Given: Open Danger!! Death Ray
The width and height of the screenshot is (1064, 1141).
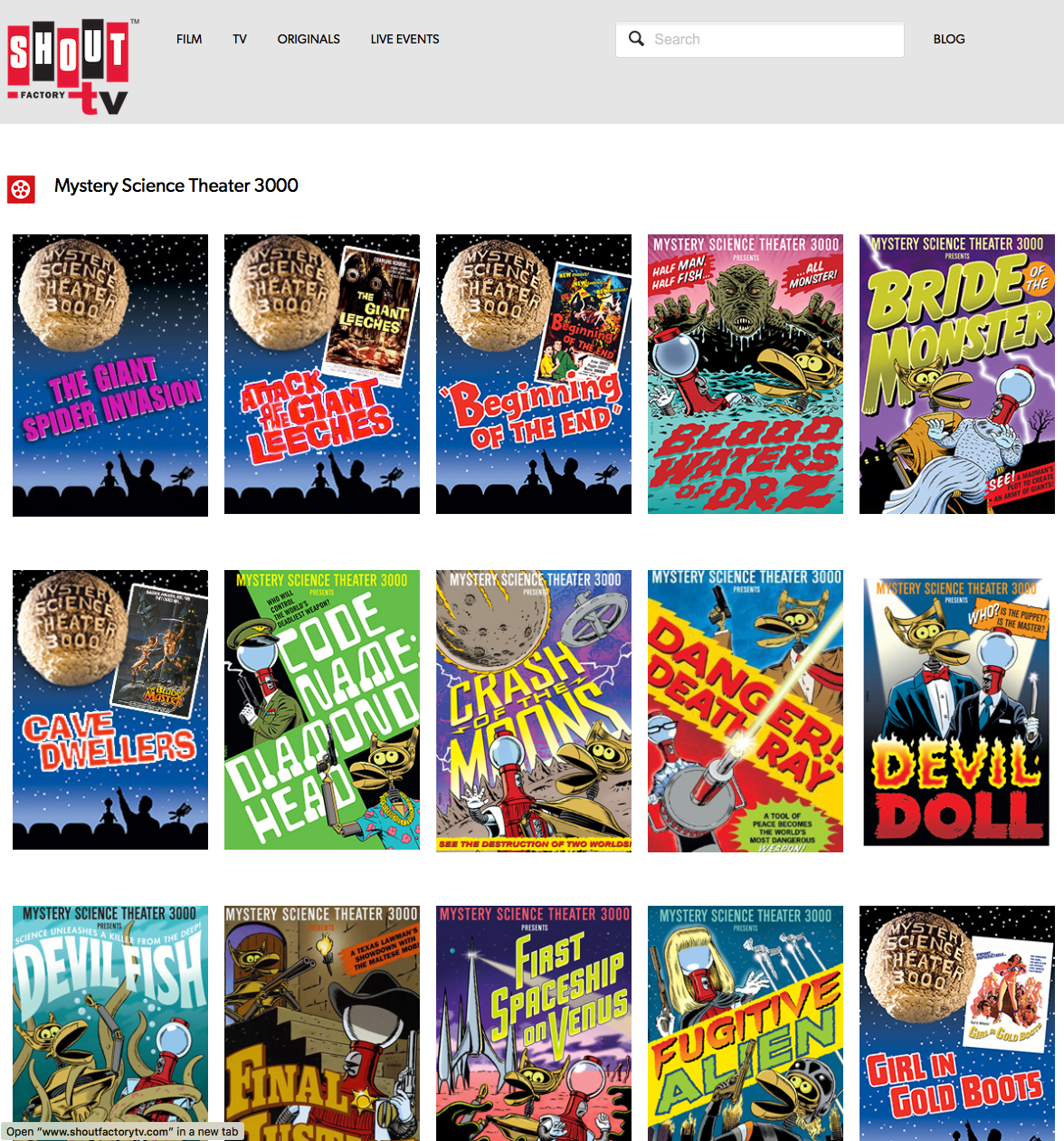Looking at the screenshot, I should tap(746, 710).
